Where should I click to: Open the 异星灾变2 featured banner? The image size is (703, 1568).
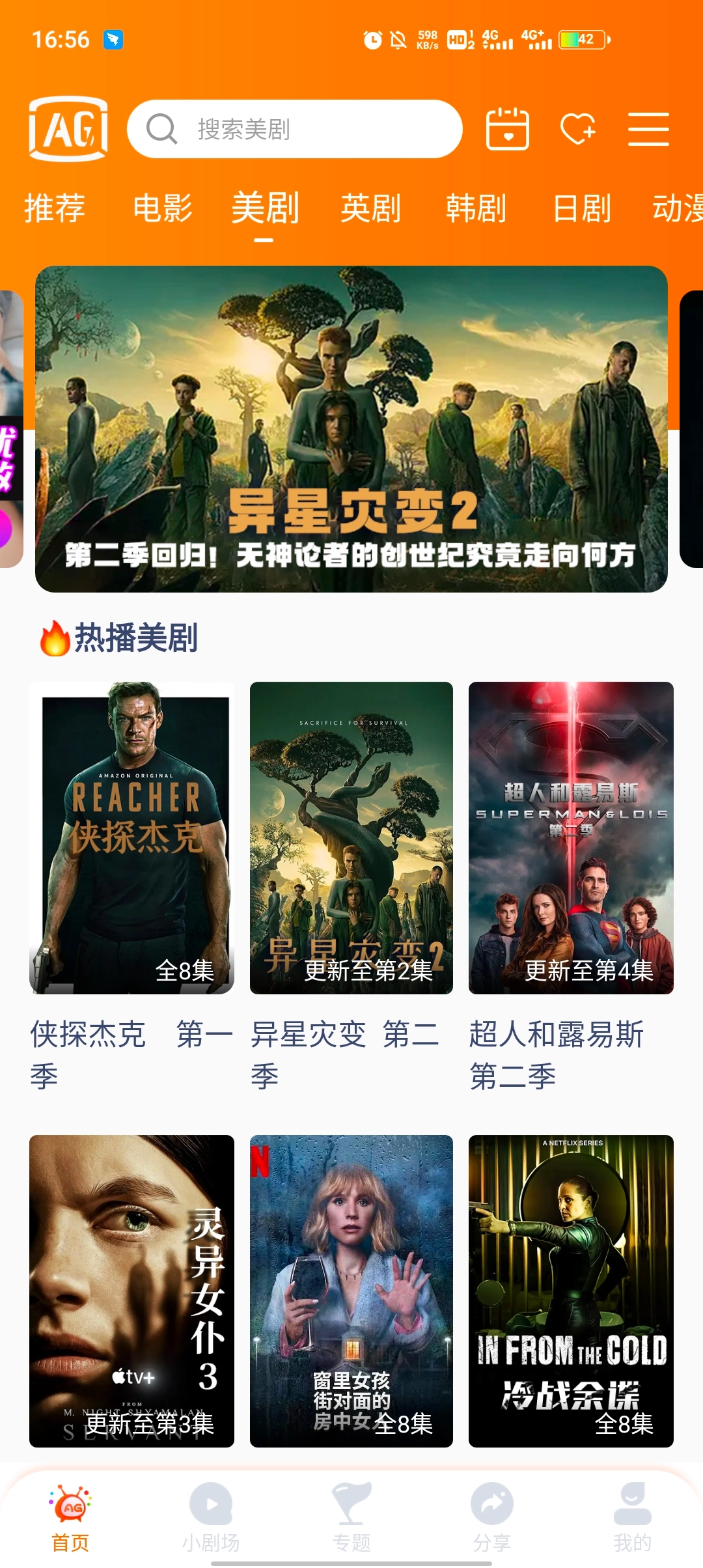(351, 428)
